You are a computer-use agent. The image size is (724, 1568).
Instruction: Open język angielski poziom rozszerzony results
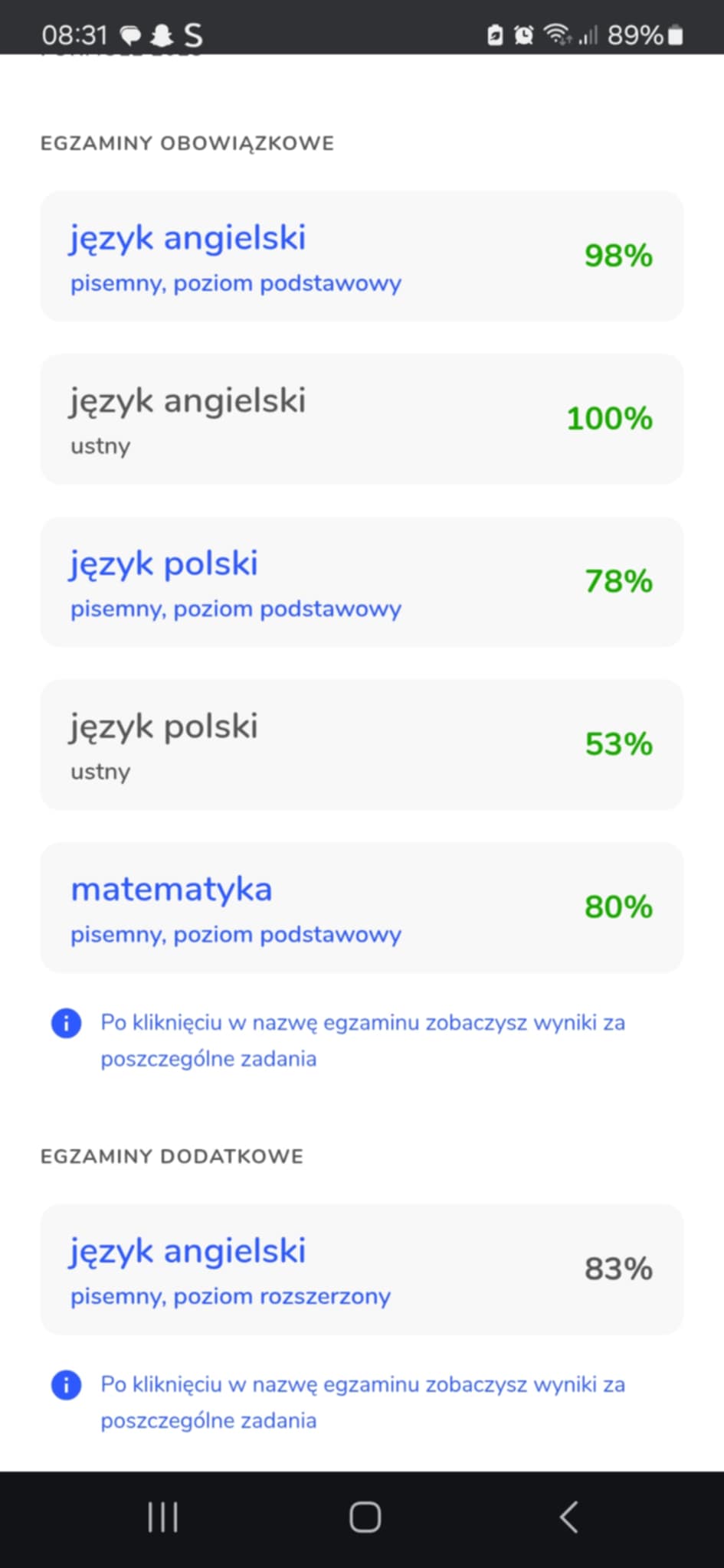click(188, 1252)
